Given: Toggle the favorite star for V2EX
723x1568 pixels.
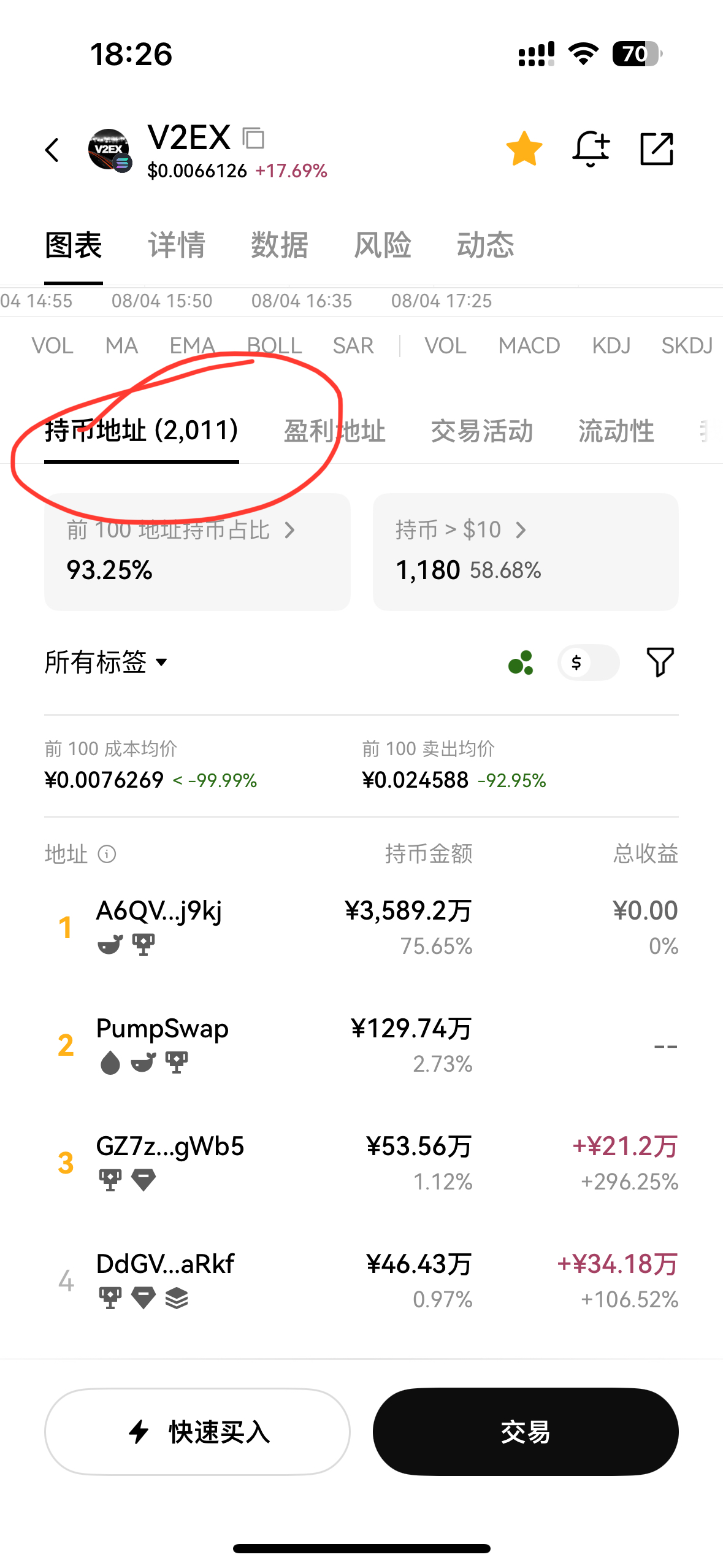Looking at the screenshot, I should click(x=524, y=149).
